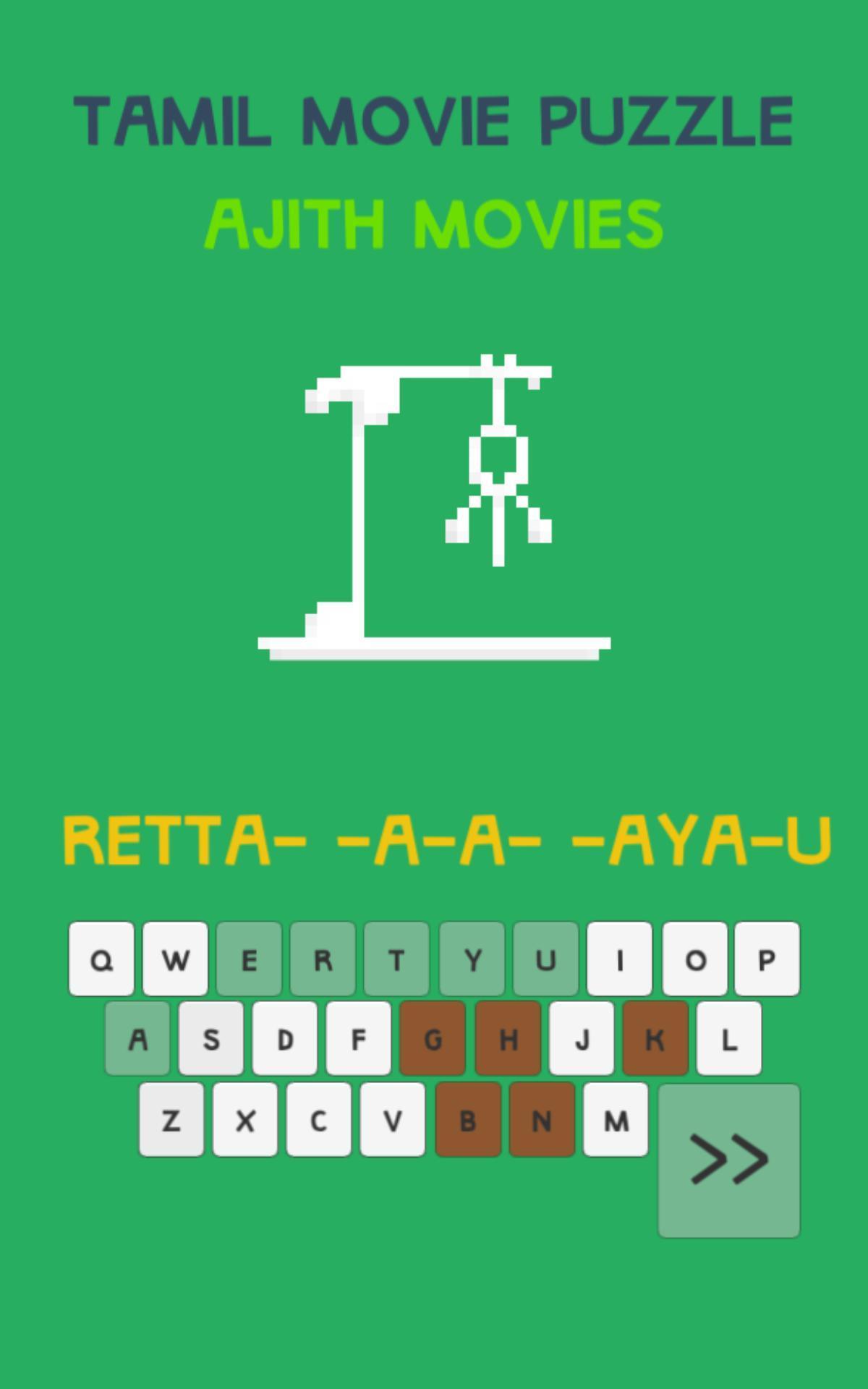Click the AJITH MOVIES category title

coord(434,224)
